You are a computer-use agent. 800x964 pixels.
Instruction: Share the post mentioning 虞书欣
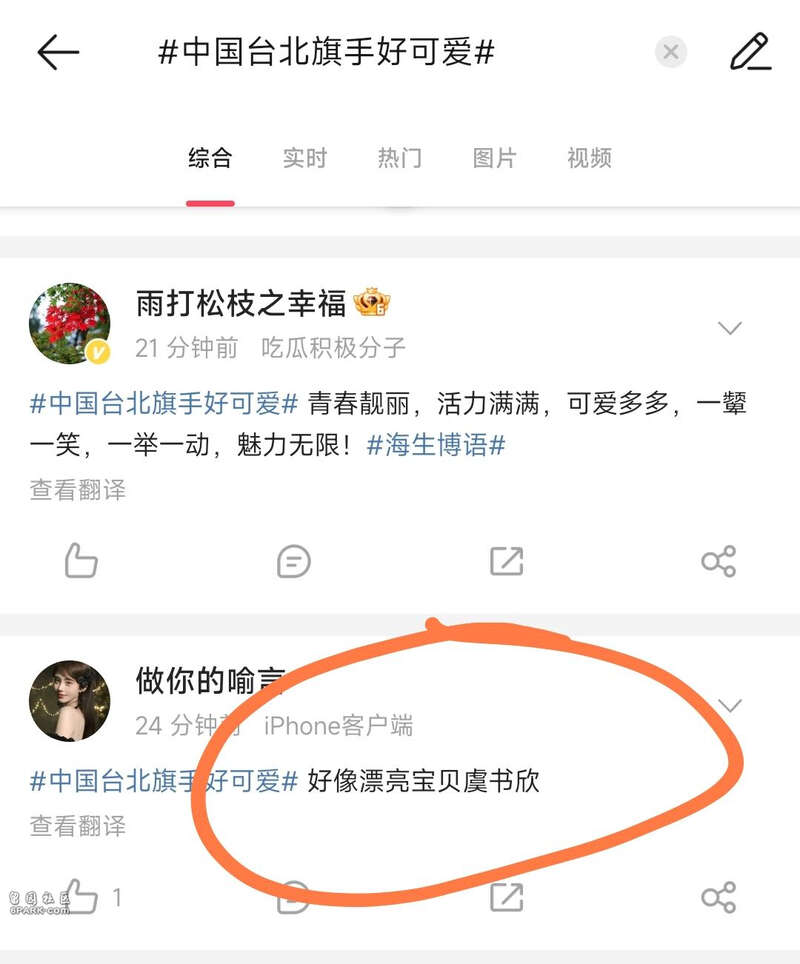tap(718, 897)
